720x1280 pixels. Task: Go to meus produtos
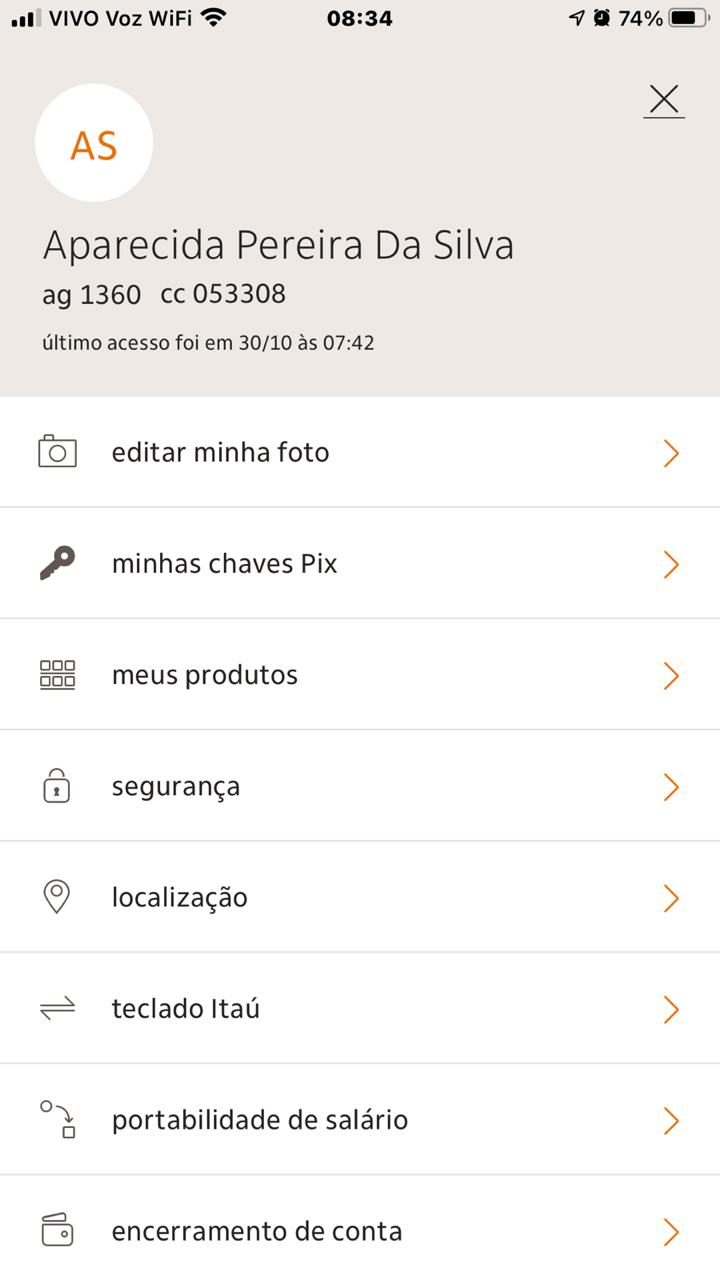360,675
